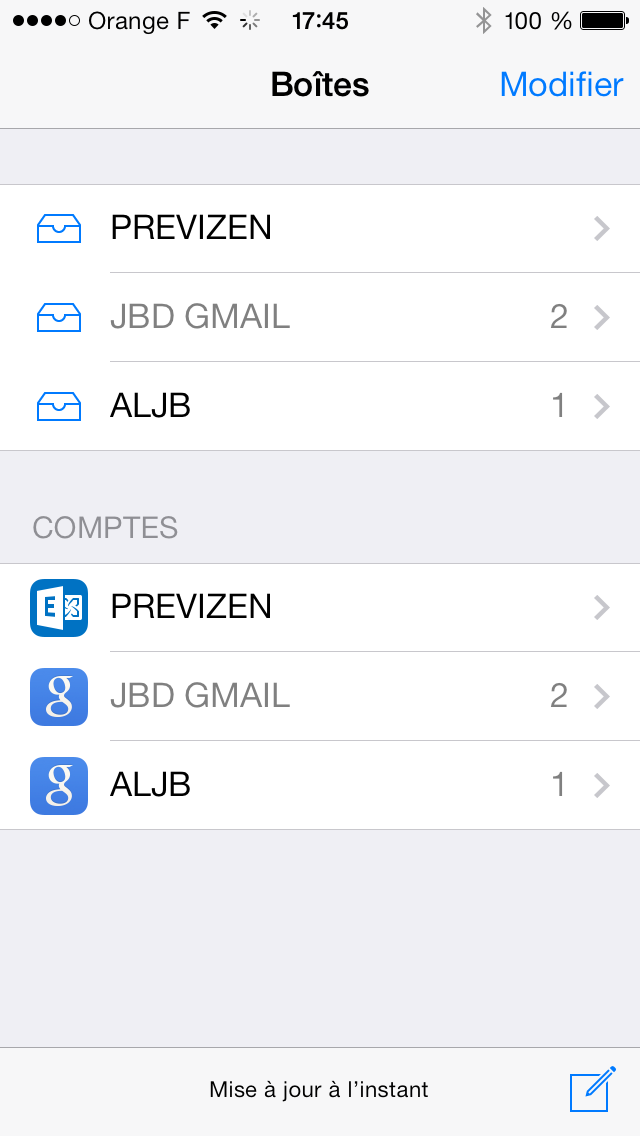
Task: Open the JBD GMAIL inbox
Action: tap(320, 317)
